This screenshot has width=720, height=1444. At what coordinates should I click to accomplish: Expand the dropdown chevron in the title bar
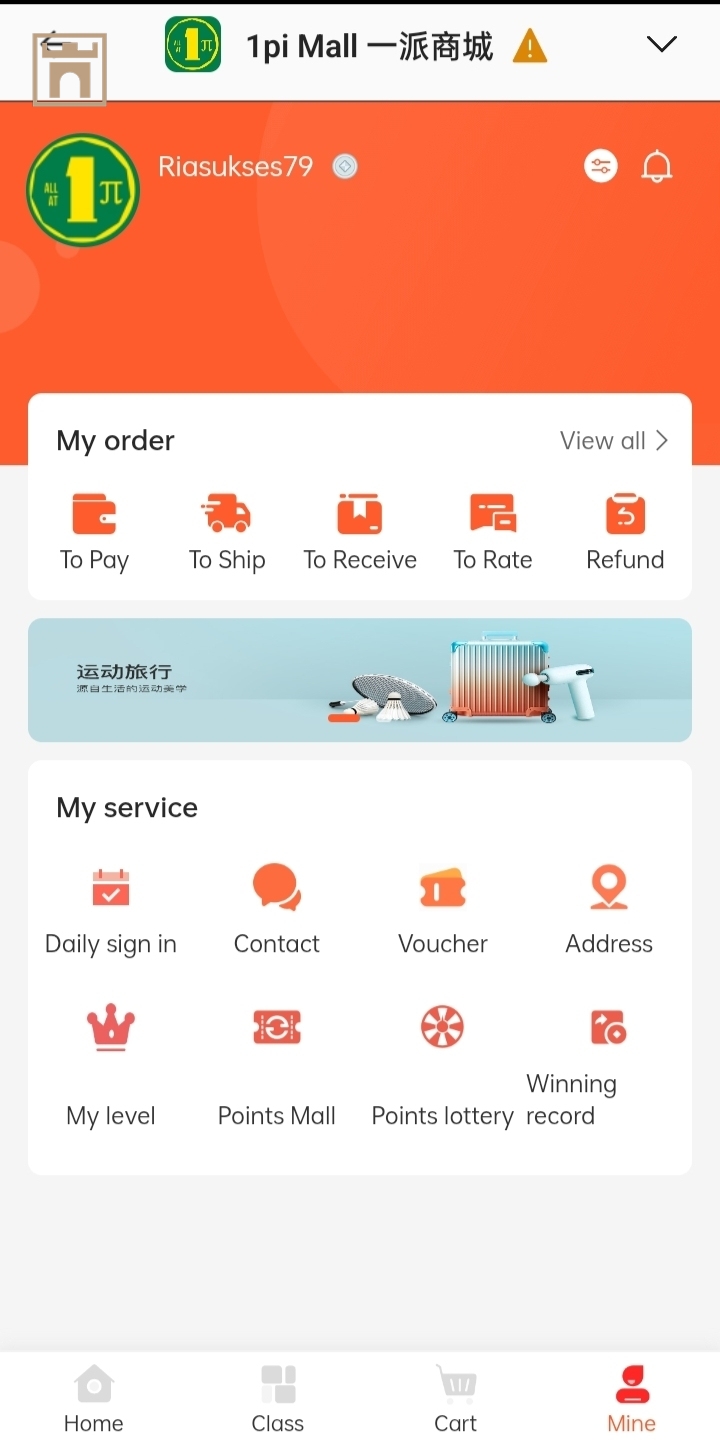click(661, 45)
